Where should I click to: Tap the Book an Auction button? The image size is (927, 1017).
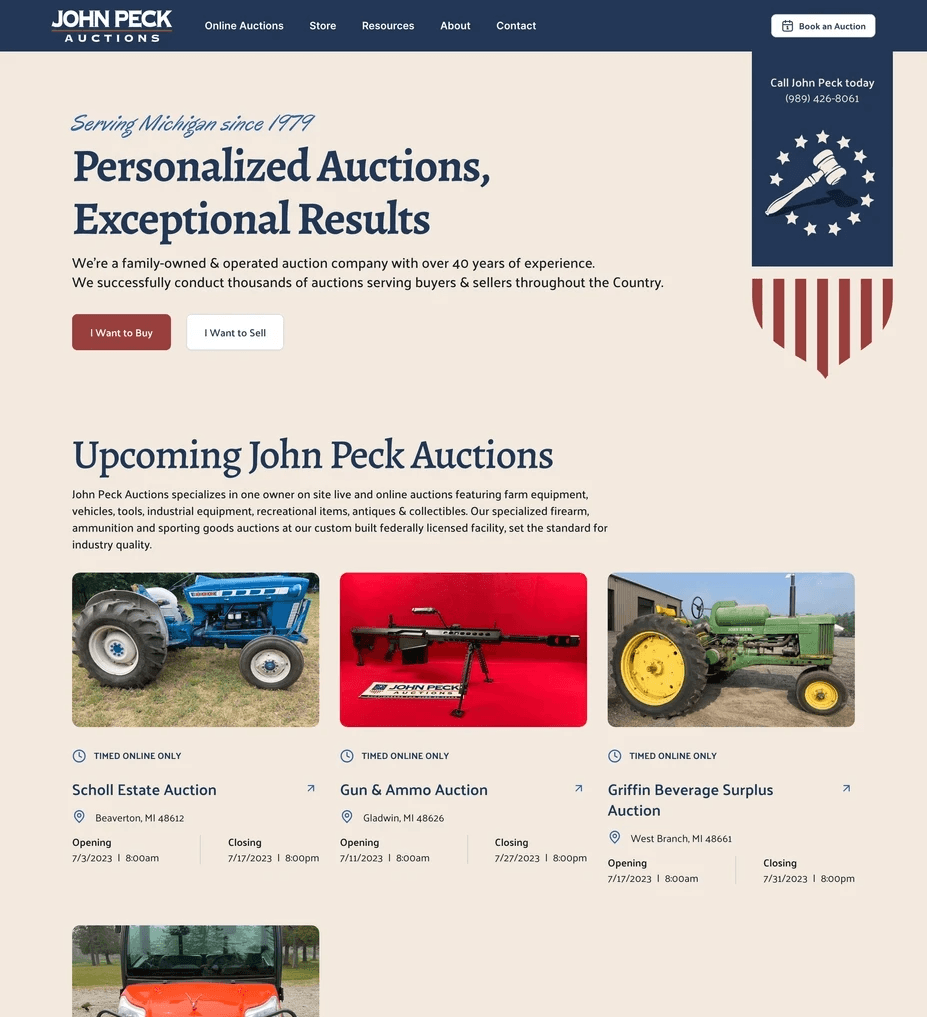[x=823, y=26]
